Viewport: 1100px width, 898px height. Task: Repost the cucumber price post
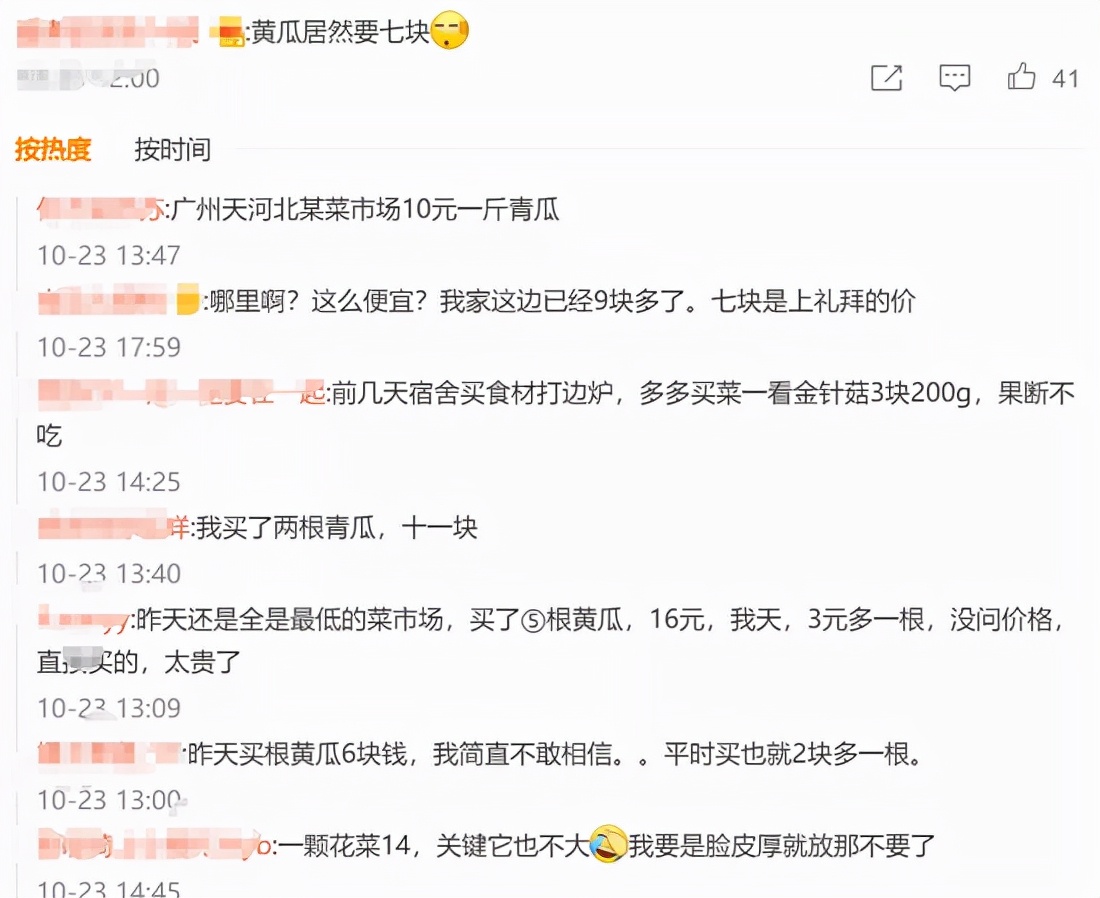[886, 78]
